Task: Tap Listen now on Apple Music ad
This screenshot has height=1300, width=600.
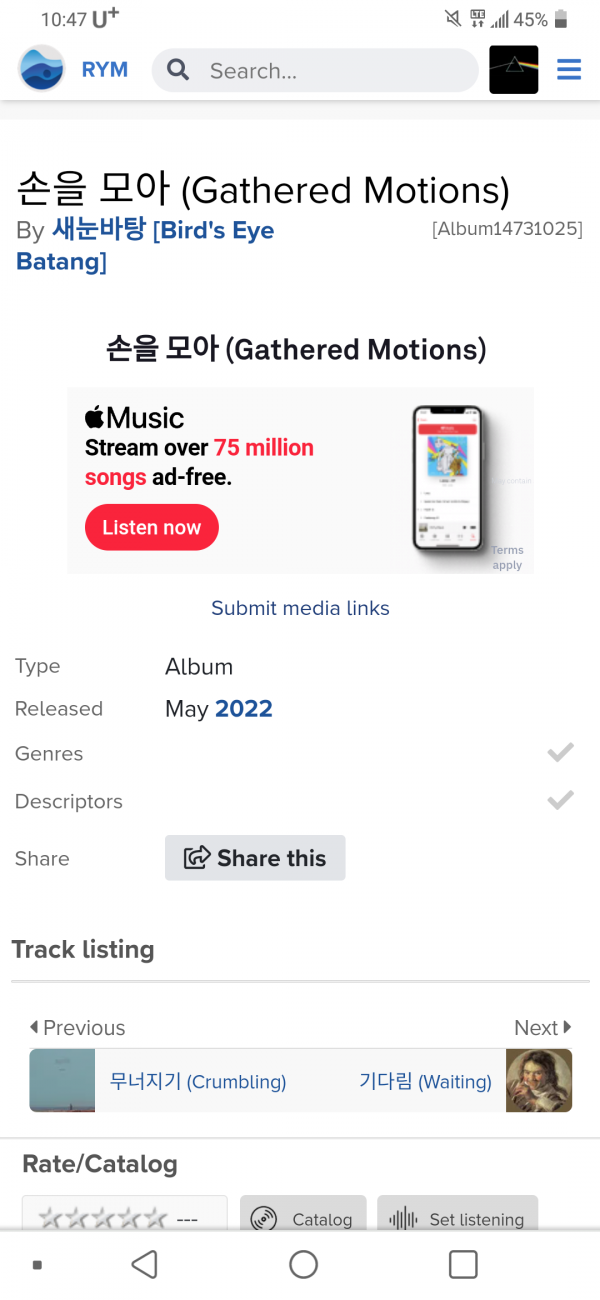Action: 152,528
